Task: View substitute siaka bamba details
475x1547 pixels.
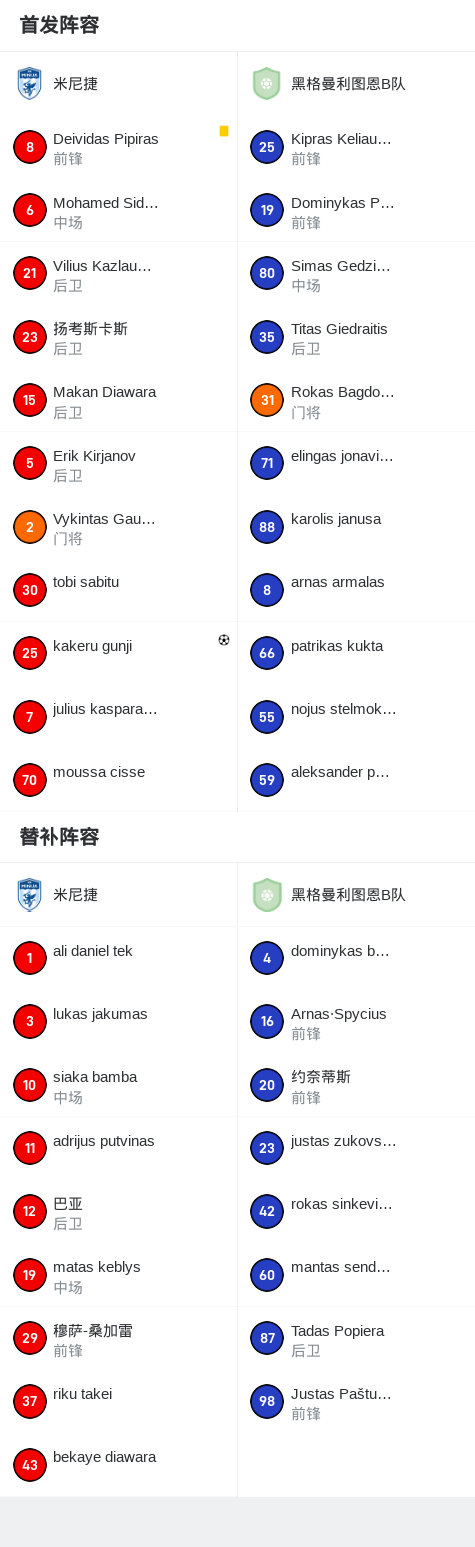Action: (118, 1085)
